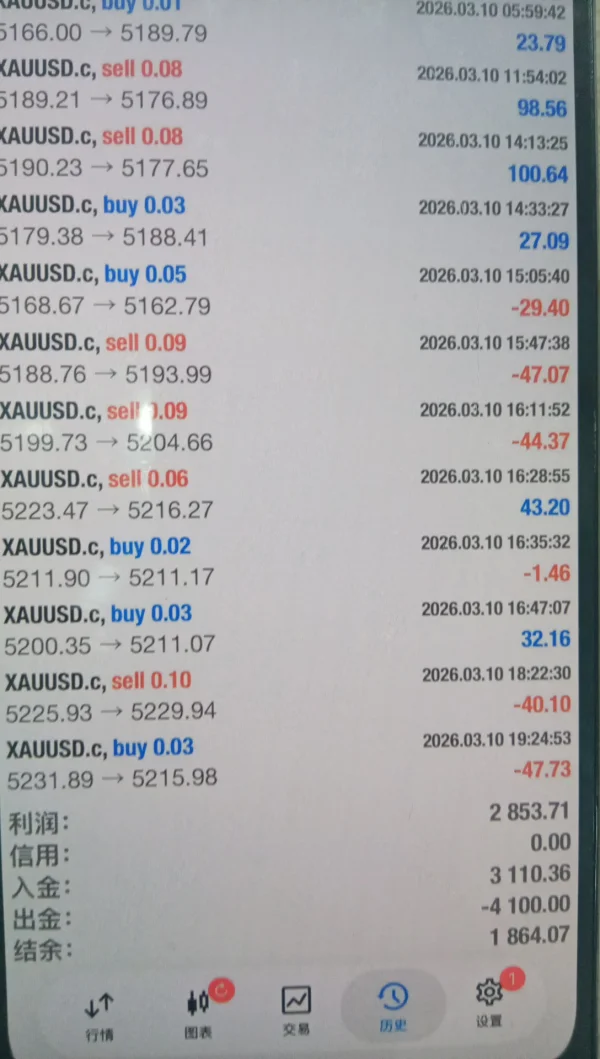Image resolution: width=600 pixels, height=1059 pixels.
Task: Go to the 交易 trade tab
Action: click(296, 1011)
